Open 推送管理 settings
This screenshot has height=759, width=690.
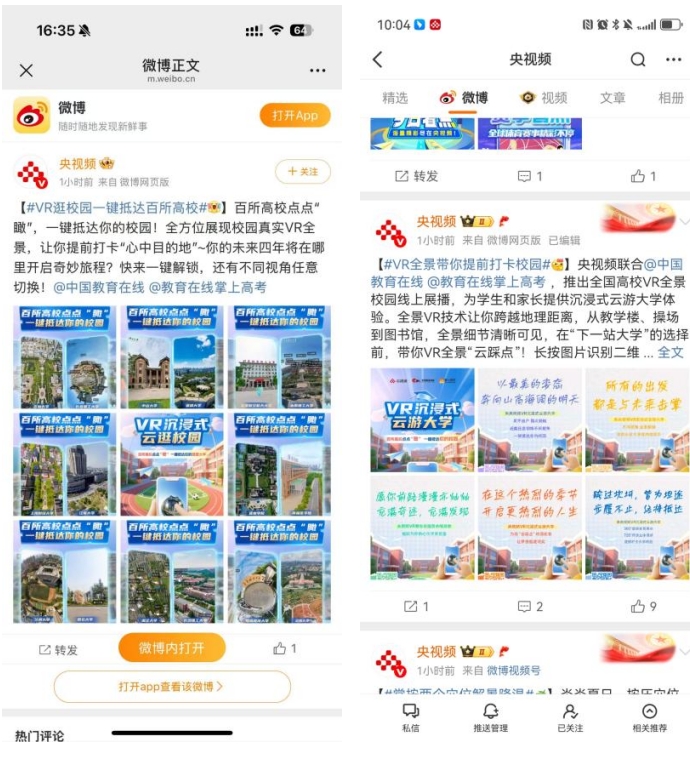490,717
